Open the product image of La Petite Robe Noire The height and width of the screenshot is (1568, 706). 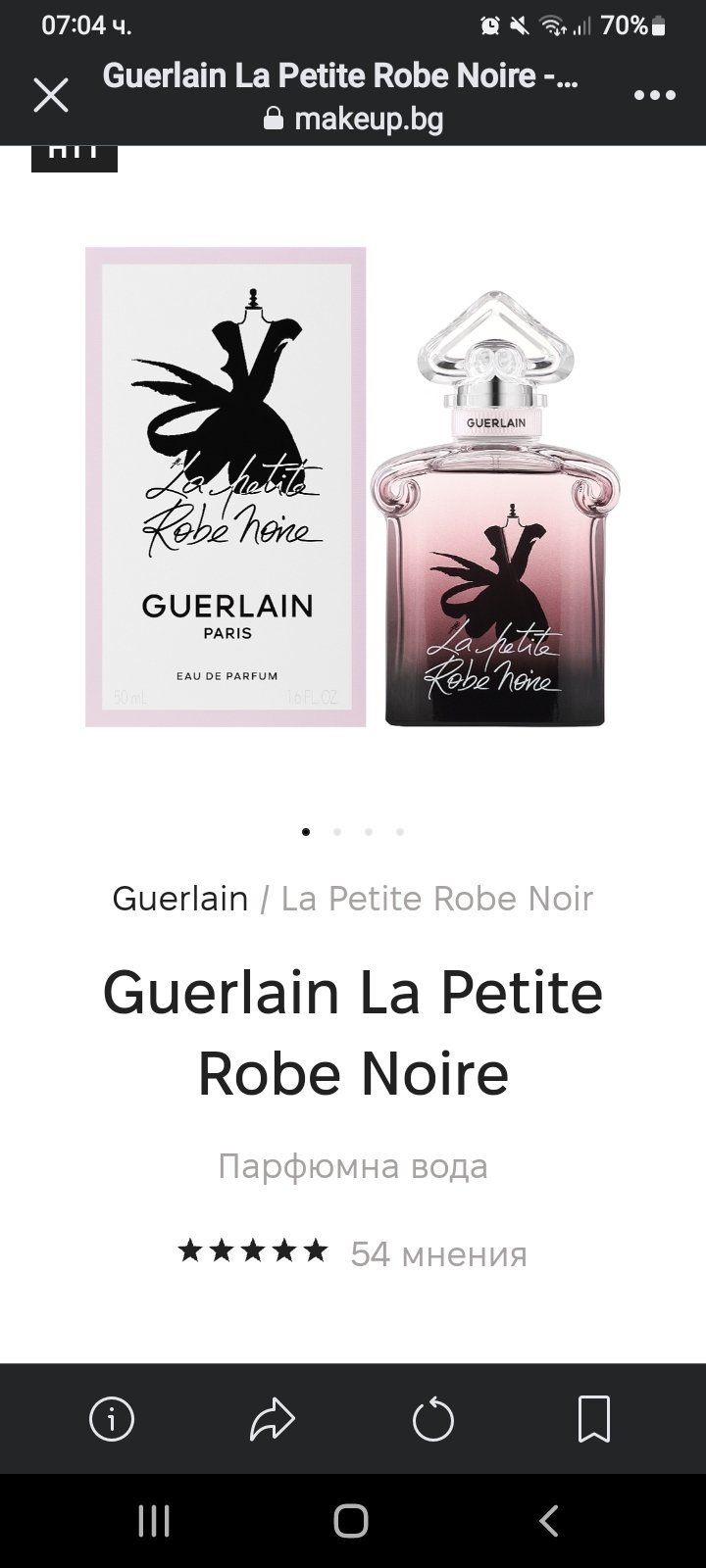pos(353,487)
